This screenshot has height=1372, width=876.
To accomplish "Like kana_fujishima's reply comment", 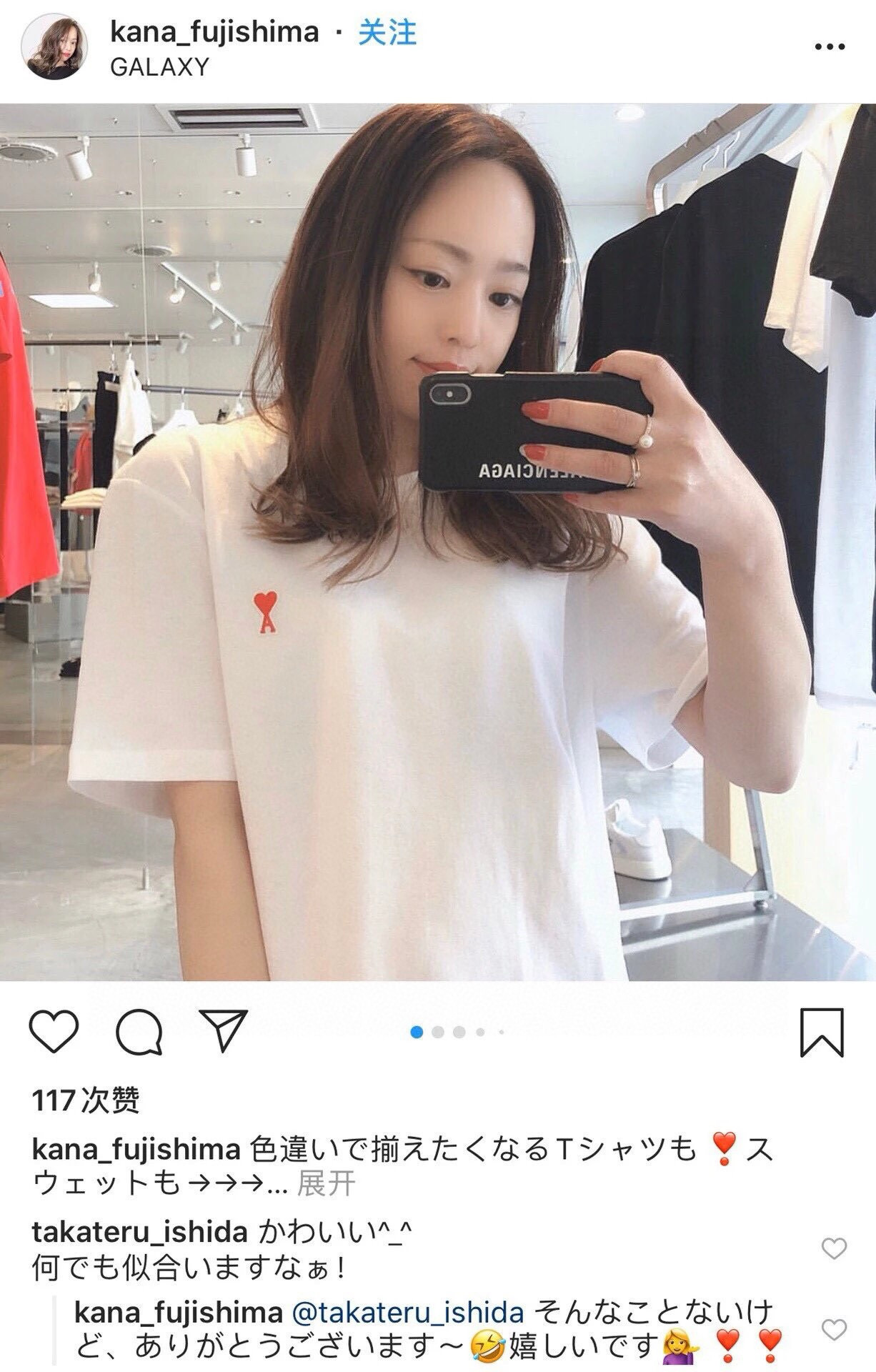I will tap(834, 1329).
